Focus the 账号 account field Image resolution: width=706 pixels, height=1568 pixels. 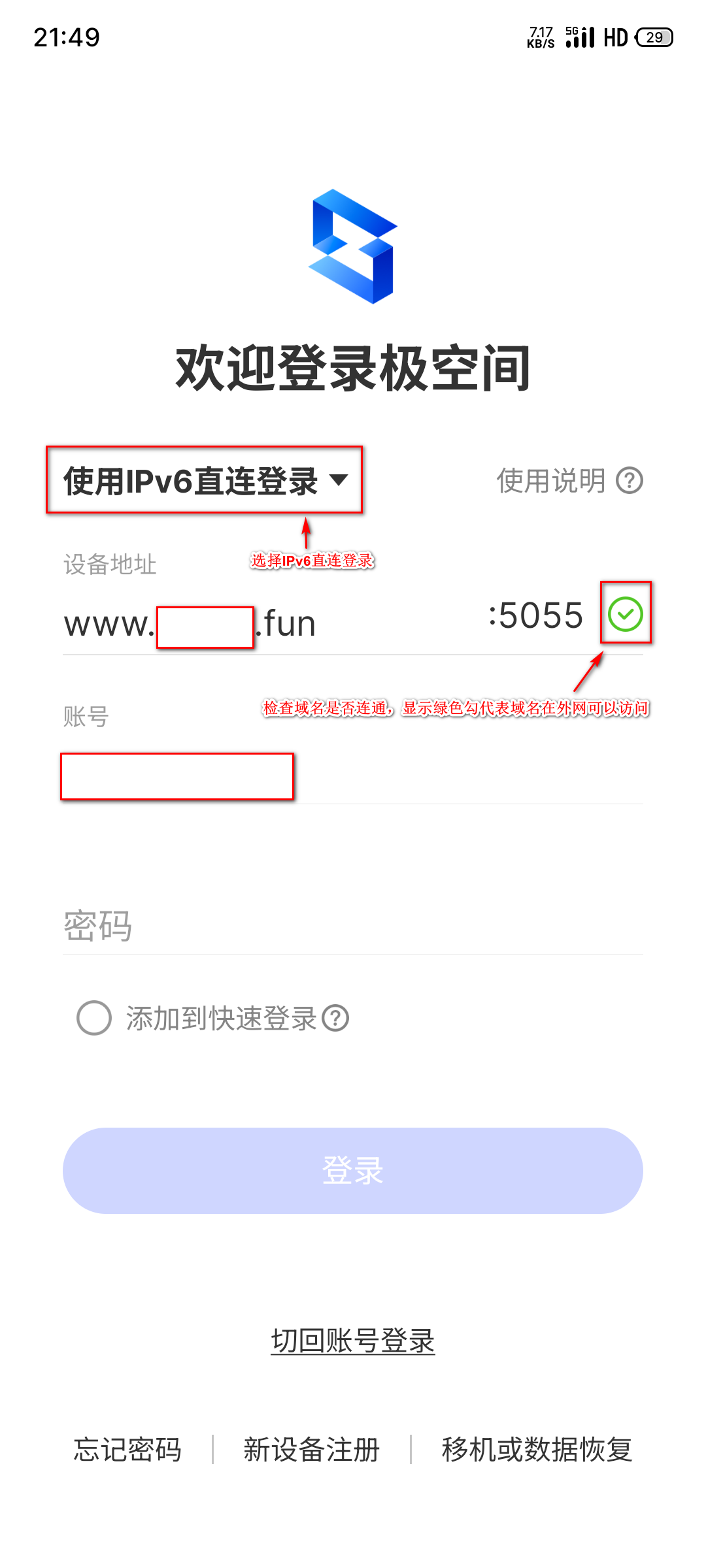pyautogui.click(x=353, y=776)
